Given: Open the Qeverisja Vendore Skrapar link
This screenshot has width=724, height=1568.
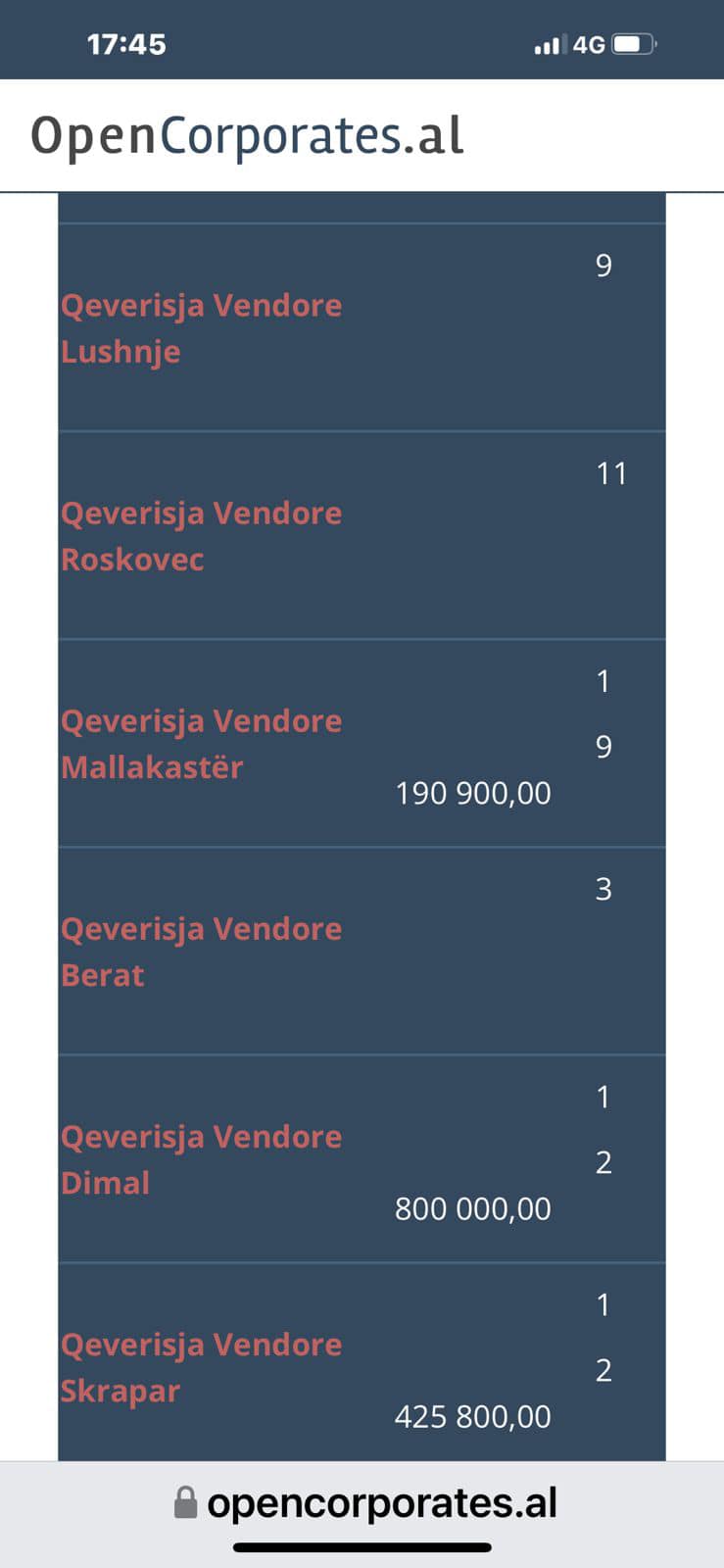Looking at the screenshot, I should point(201,1367).
